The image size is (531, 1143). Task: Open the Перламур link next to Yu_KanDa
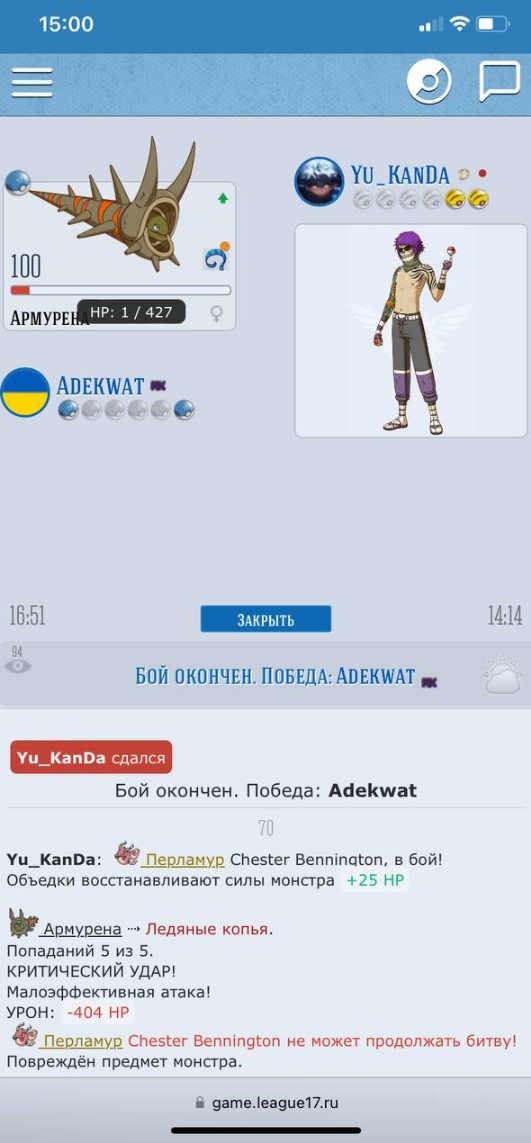pos(185,859)
